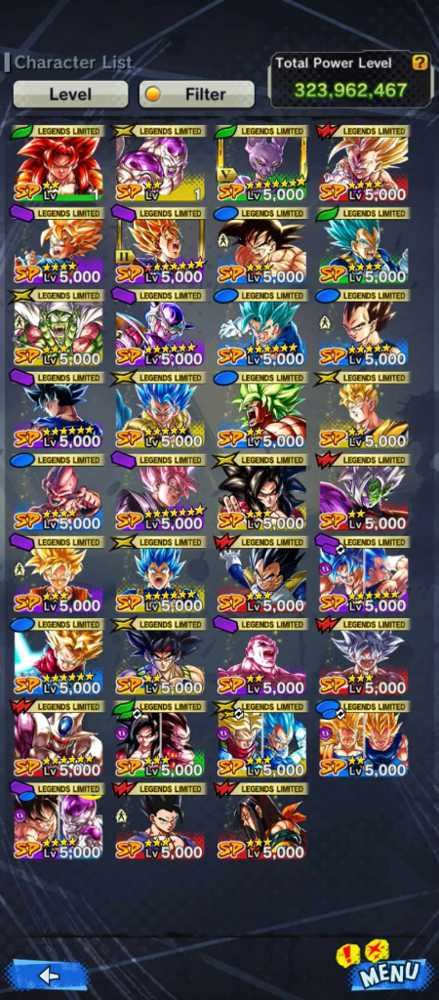Screen dimensions: 439x1000
Task: Tap the Total Power Level help icon
Action: pos(419,62)
